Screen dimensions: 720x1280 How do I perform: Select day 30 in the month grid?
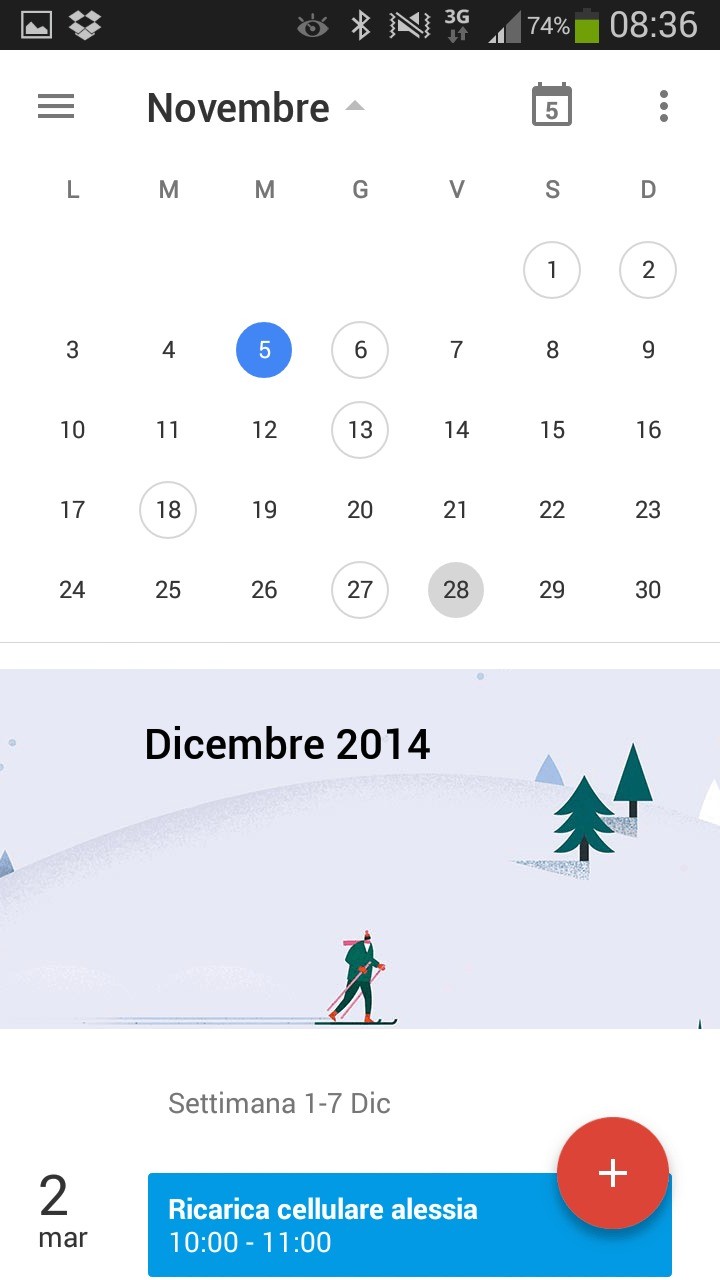point(648,590)
